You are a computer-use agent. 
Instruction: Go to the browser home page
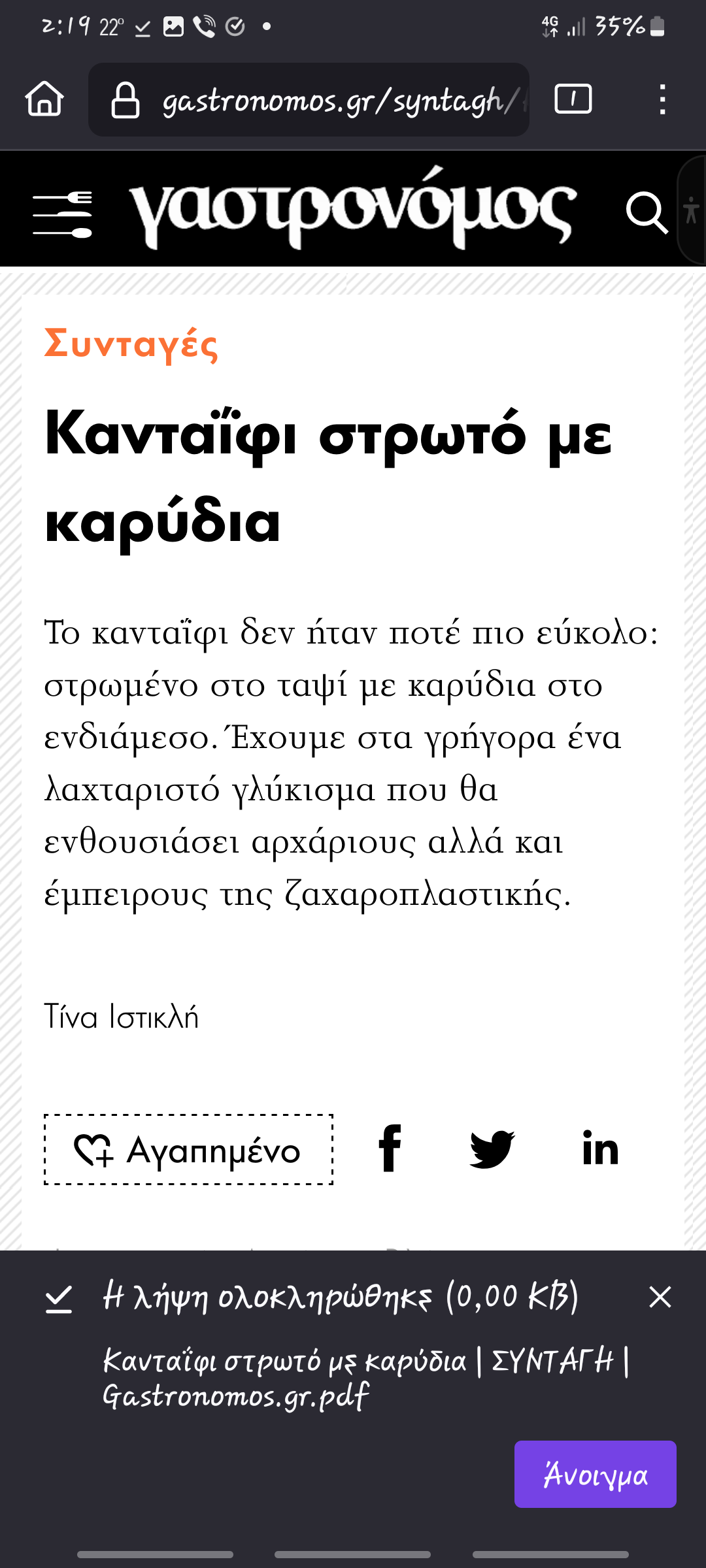[x=44, y=99]
